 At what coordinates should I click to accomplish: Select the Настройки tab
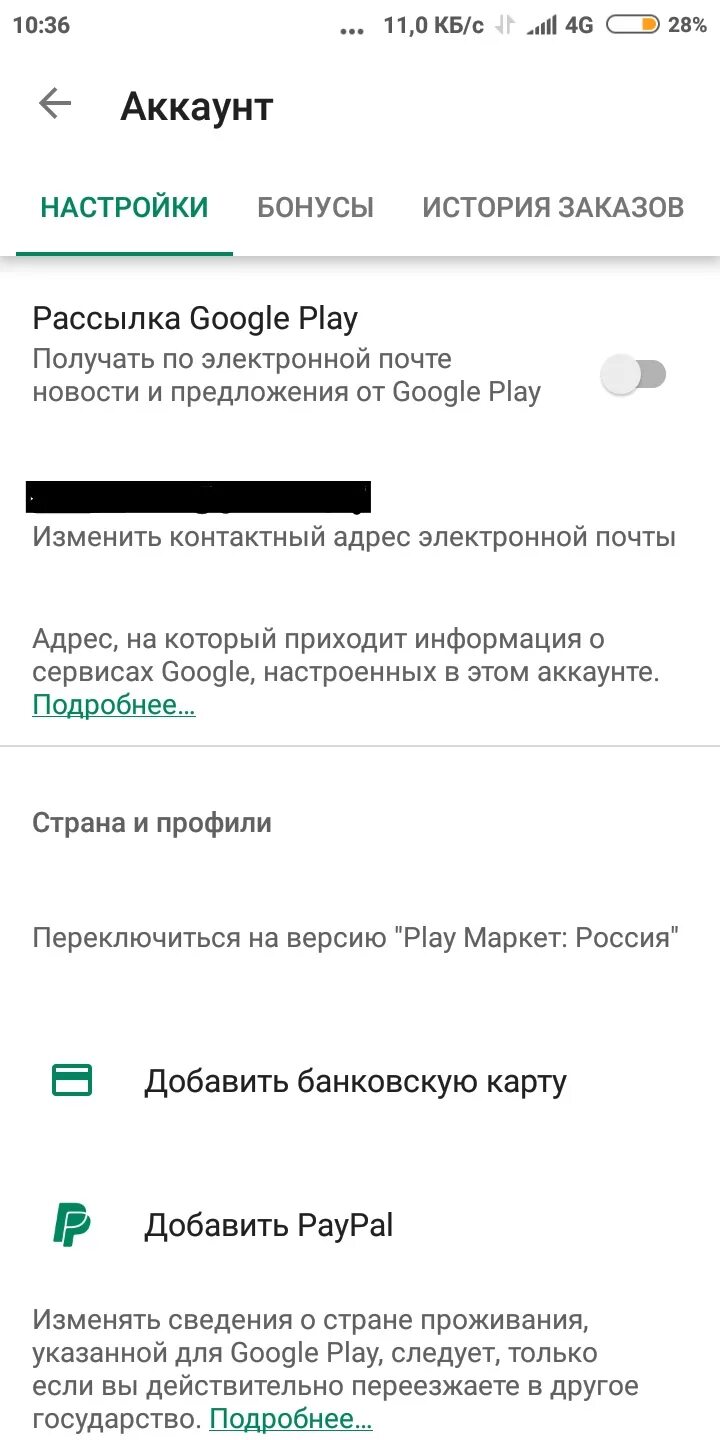click(124, 207)
